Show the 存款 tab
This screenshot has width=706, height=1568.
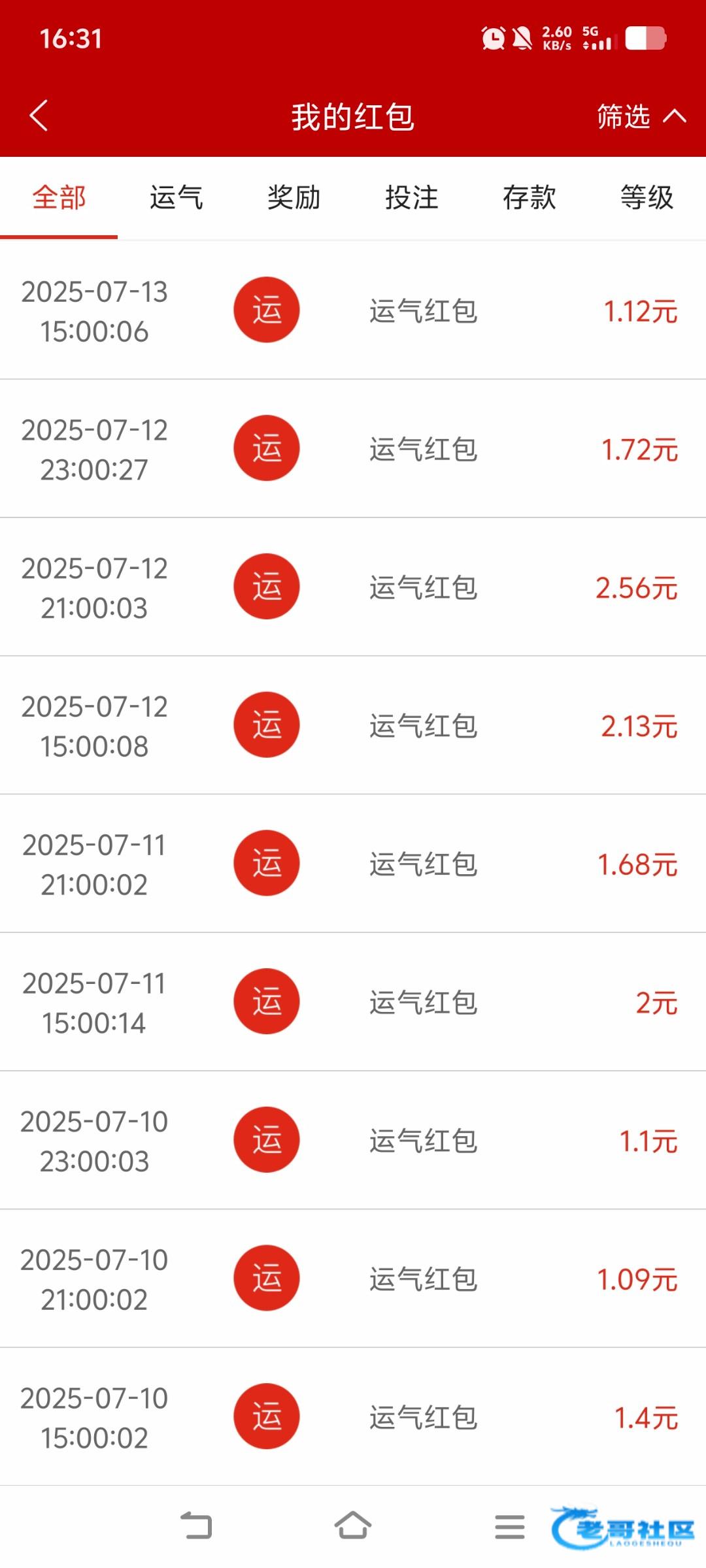coord(529,197)
